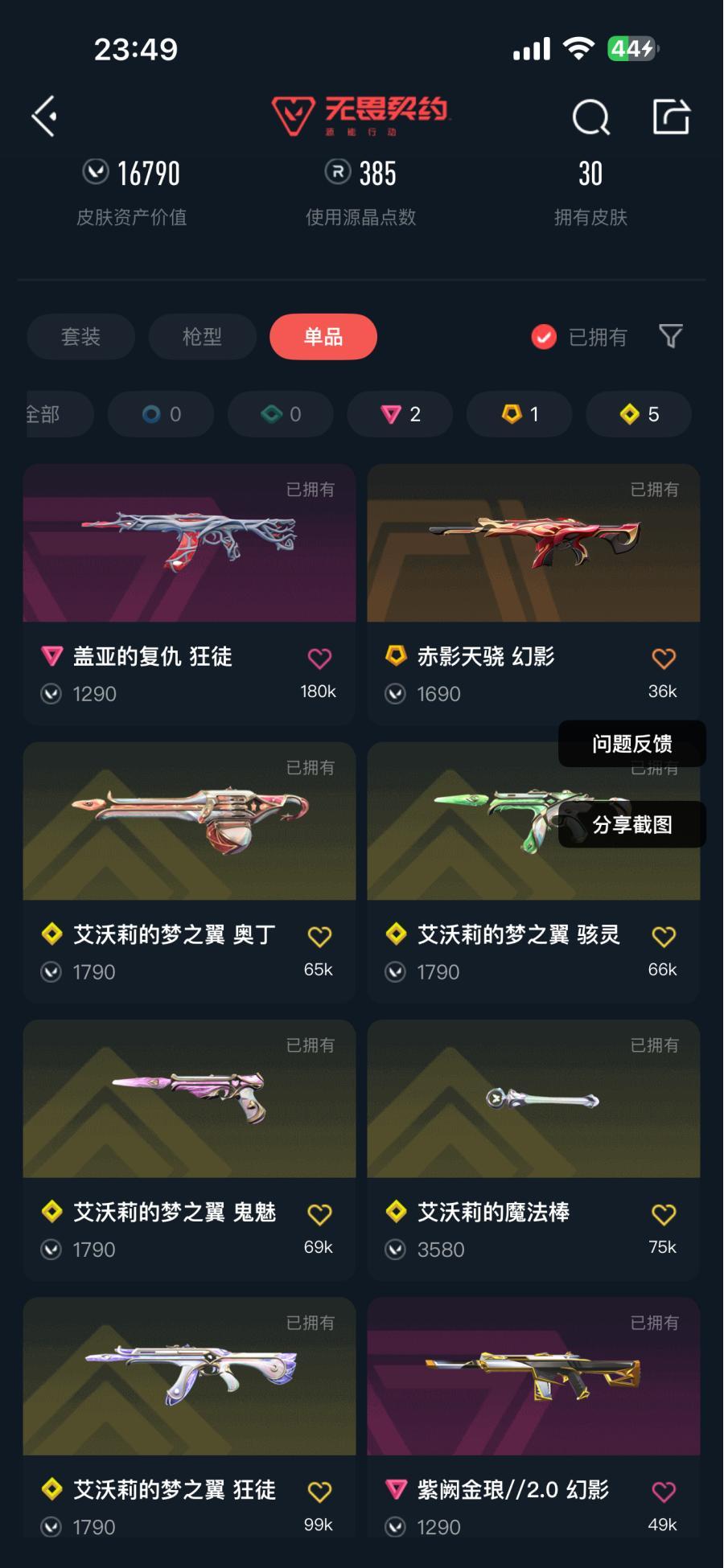Tap the 问题反馈 button
Image resolution: width=724 pixels, height=1568 pixels.
[631, 744]
